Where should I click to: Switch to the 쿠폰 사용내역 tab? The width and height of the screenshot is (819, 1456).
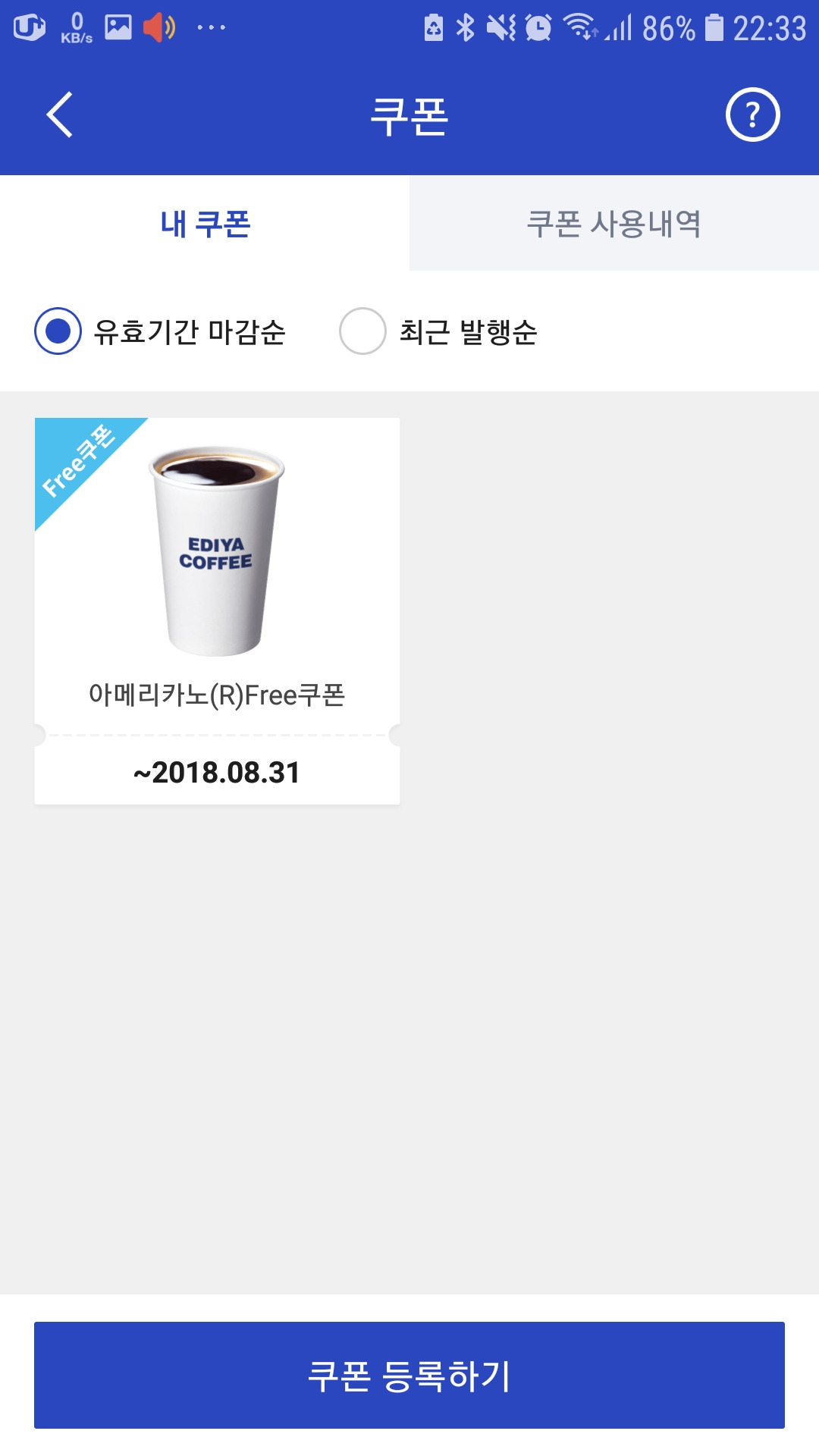pos(614,224)
